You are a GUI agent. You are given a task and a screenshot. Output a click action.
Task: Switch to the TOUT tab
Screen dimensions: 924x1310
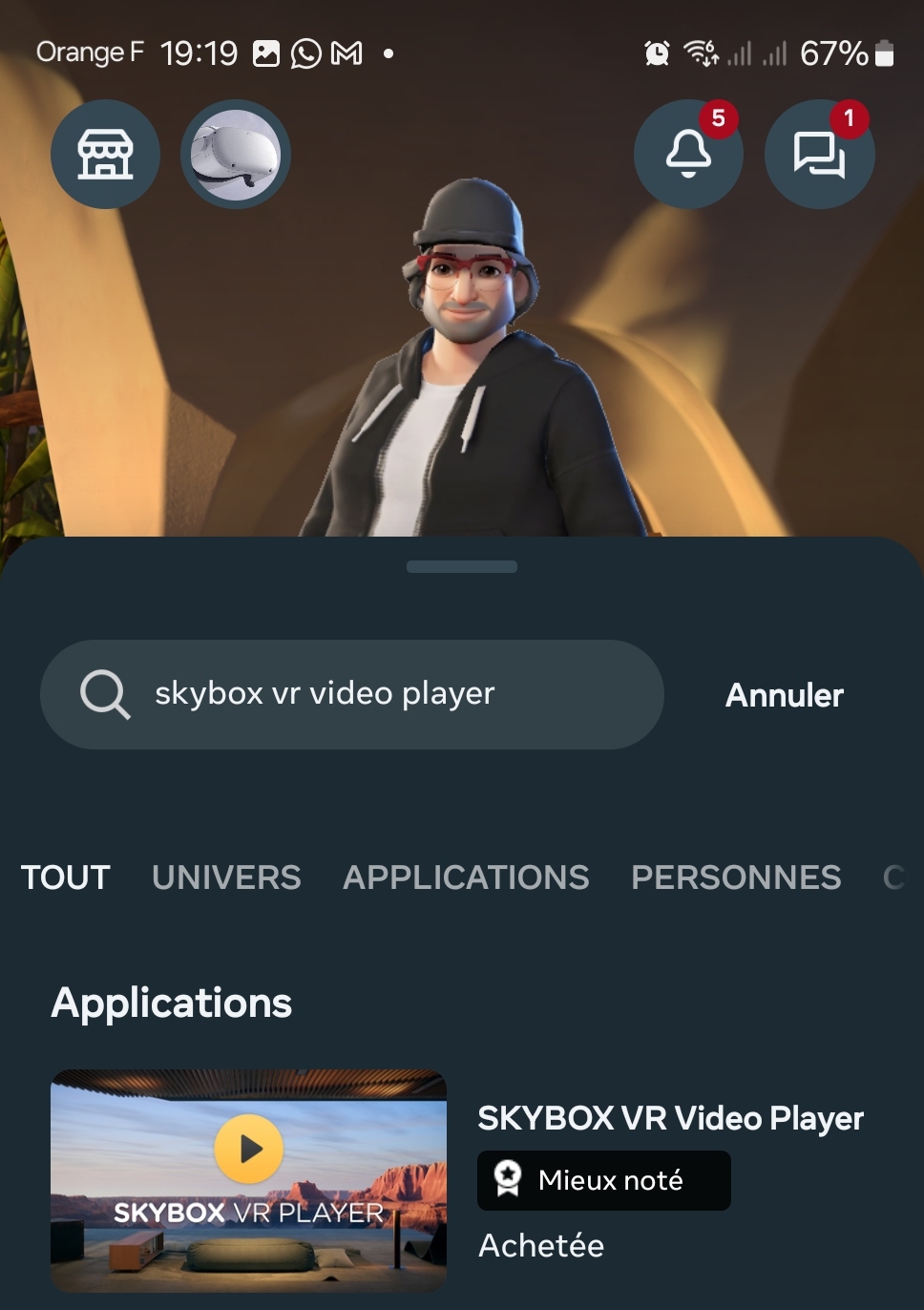click(65, 877)
